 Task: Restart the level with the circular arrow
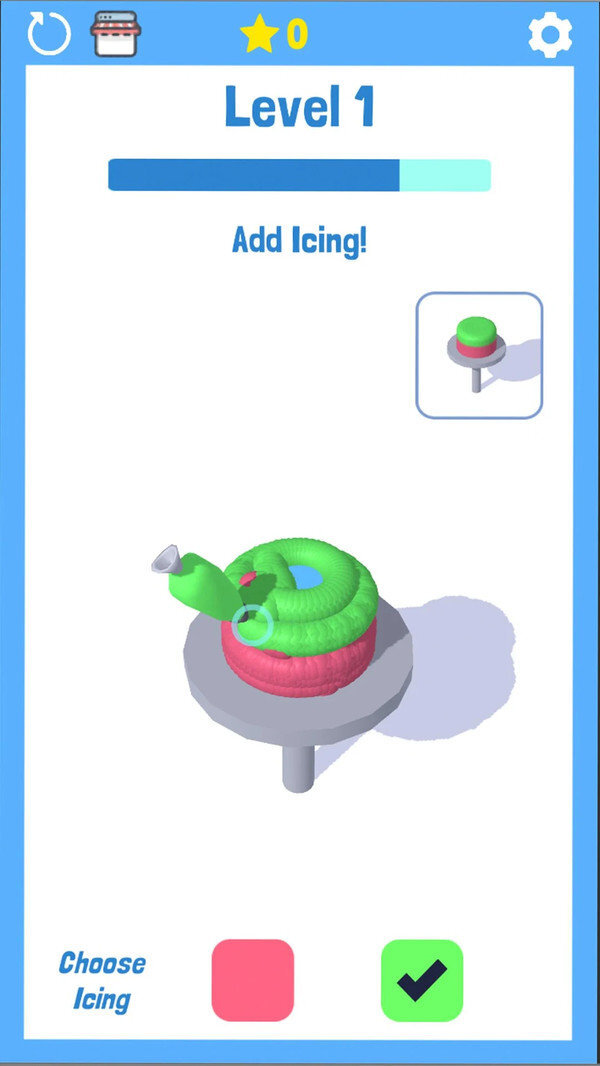coord(48,33)
